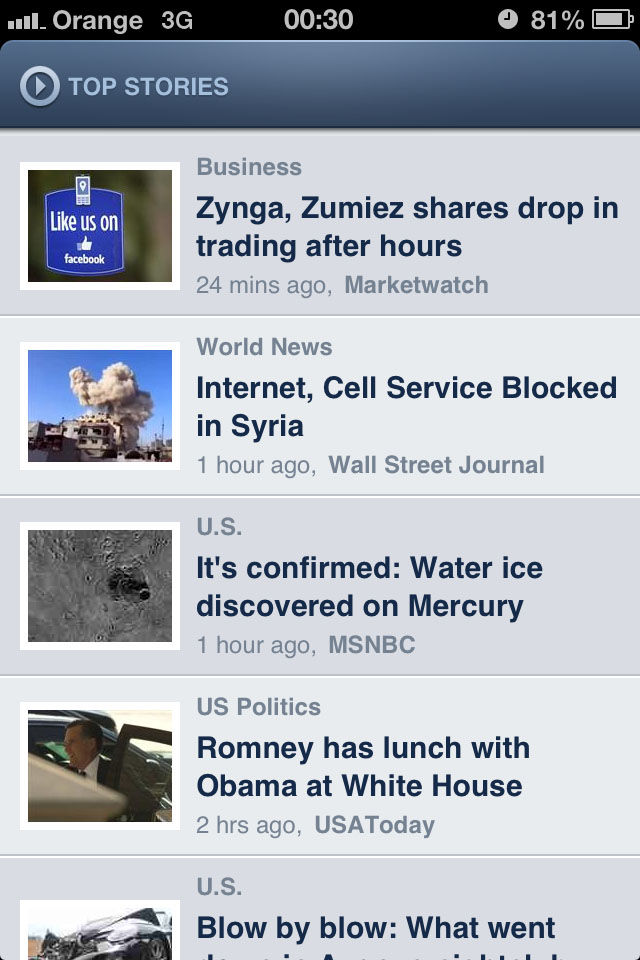Tap the arrow icon beside Top Stories
Viewport: 640px width, 960px height.
(39, 87)
